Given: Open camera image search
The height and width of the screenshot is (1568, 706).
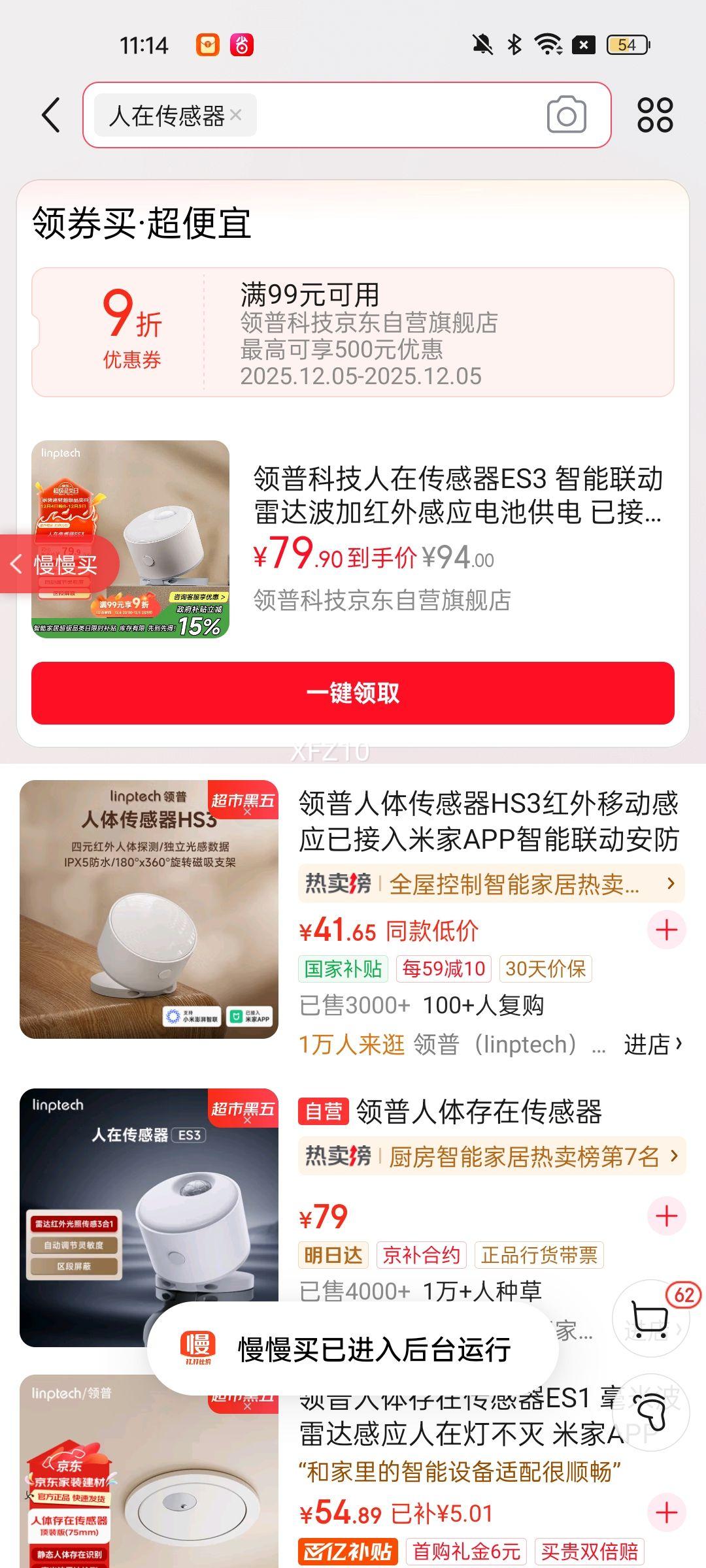Looking at the screenshot, I should [x=566, y=115].
